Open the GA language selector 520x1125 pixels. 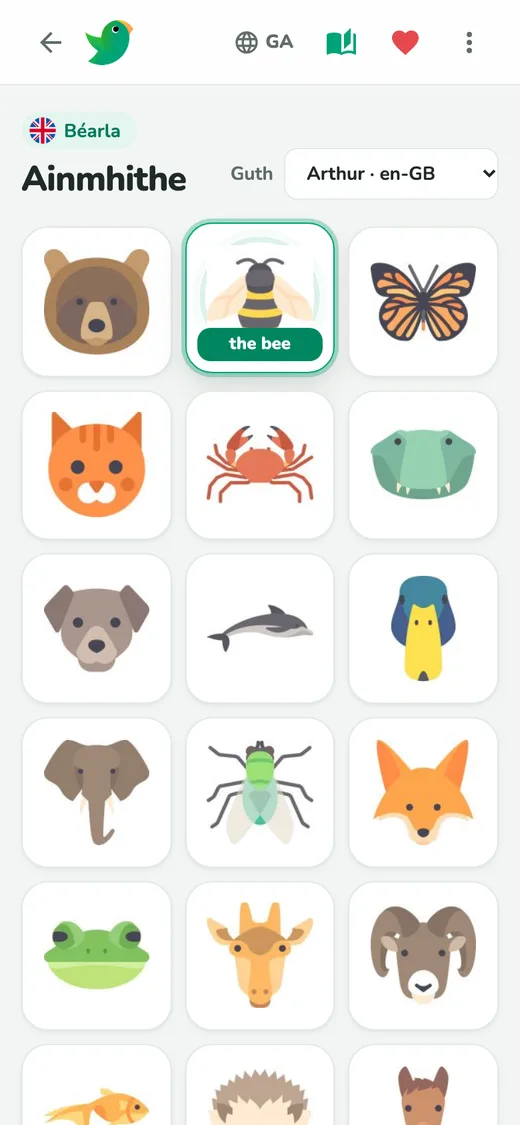click(x=264, y=42)
